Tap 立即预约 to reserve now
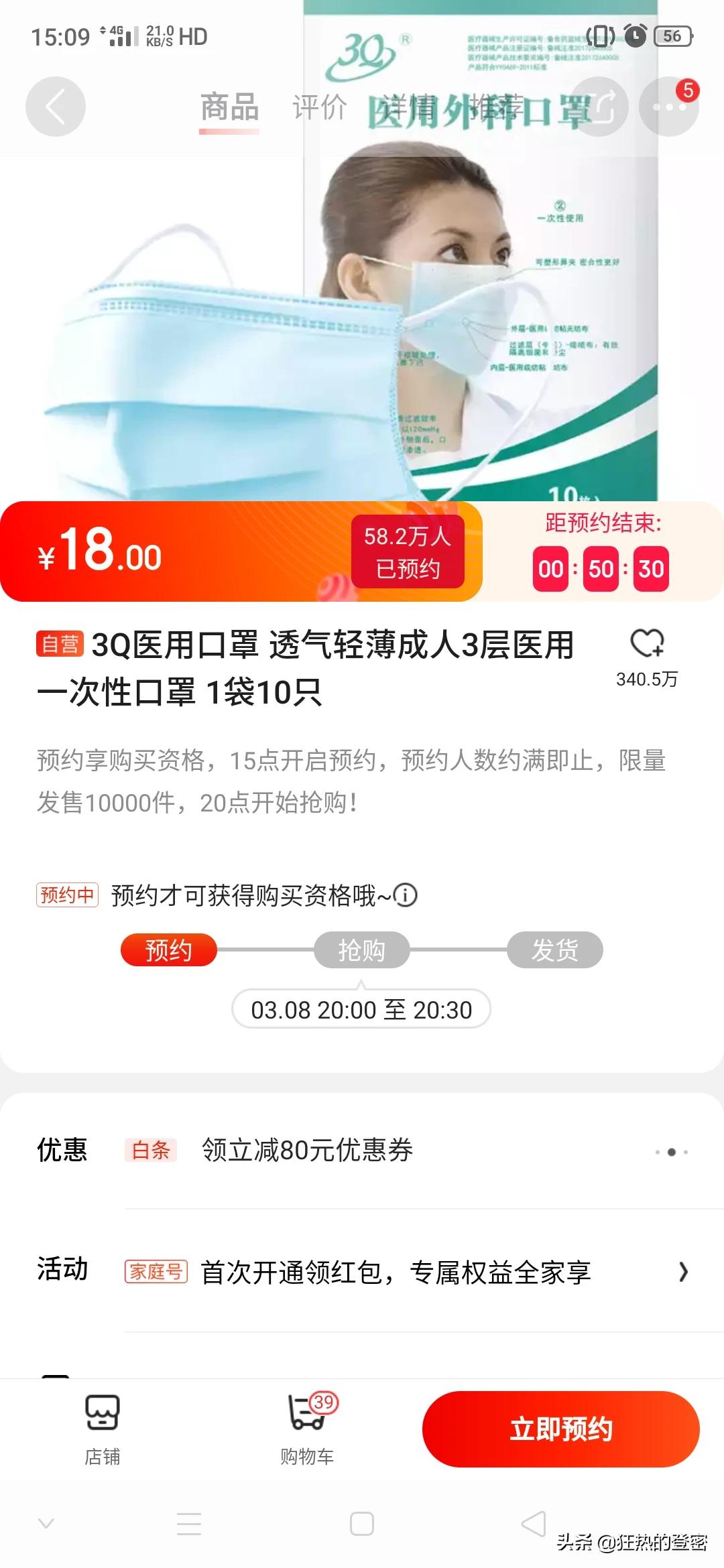724x1568 pixels. tap(560, 1429)
